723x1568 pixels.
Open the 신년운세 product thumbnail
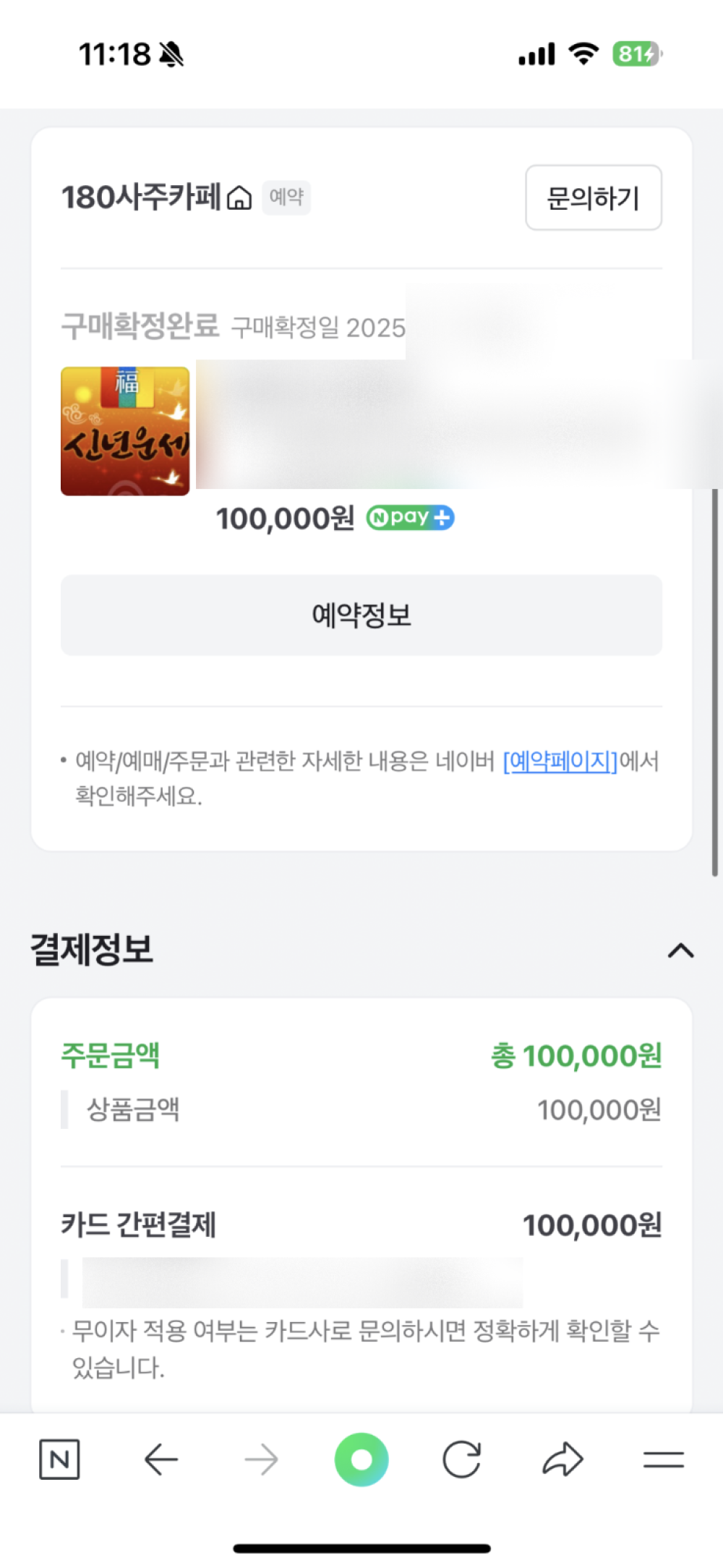[125, 431]
